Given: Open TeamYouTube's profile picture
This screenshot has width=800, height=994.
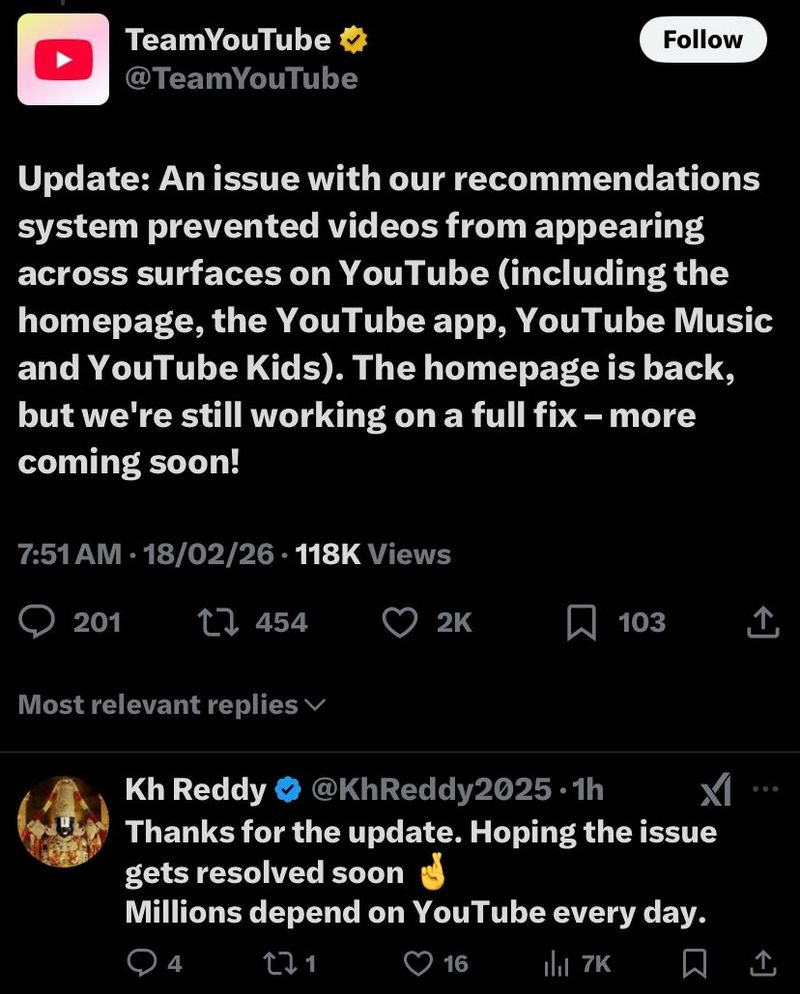Looking at the screenshot, I should (x=63, y=60).
